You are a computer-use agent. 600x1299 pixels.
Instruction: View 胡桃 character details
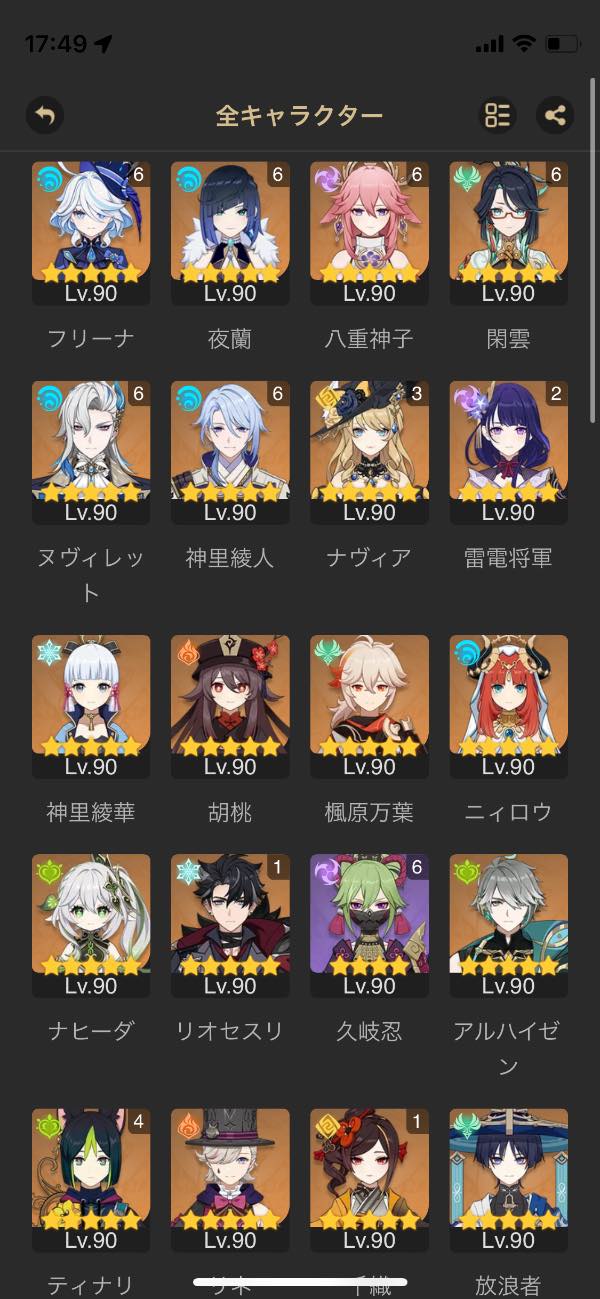[230, 705]
